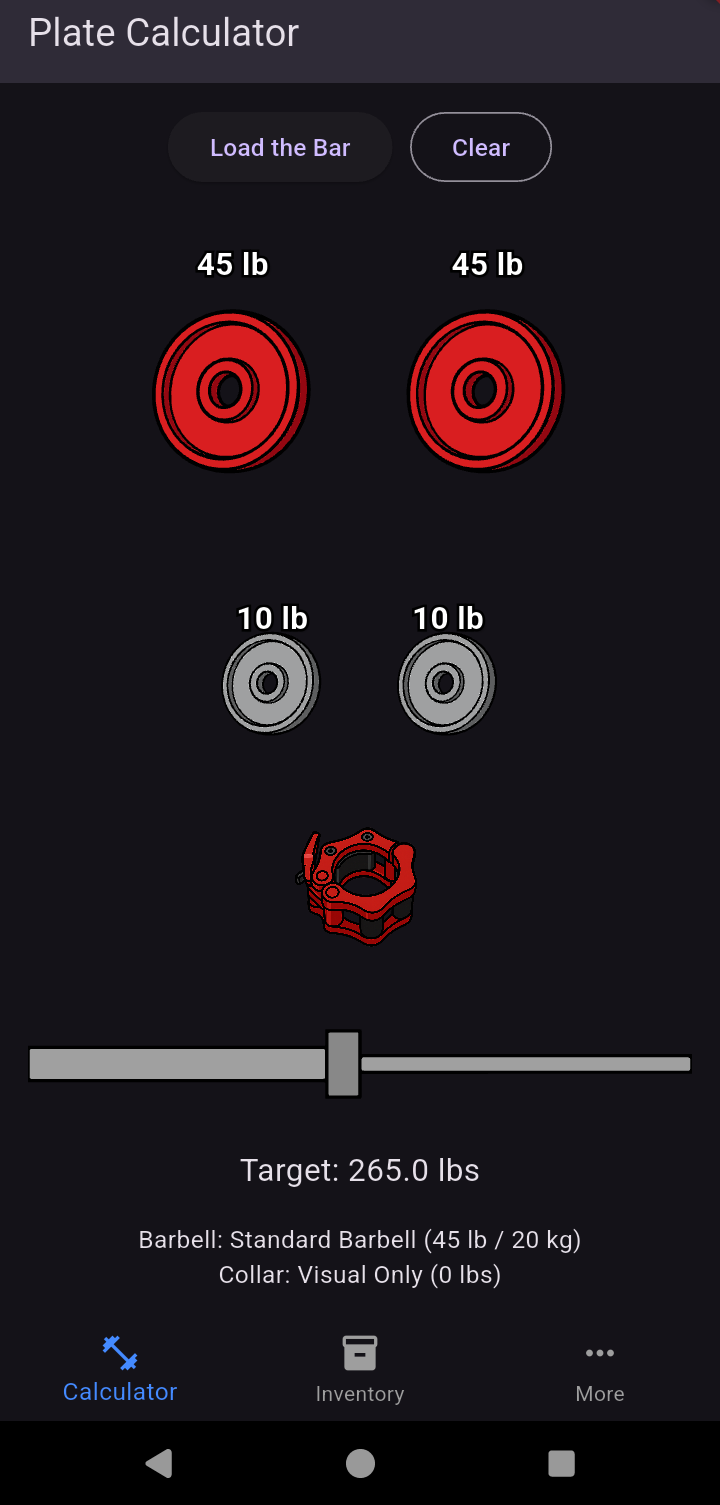Tap the More ellipsis icon
This screenshot has width=720, height=1505.
click(600, 1353)
